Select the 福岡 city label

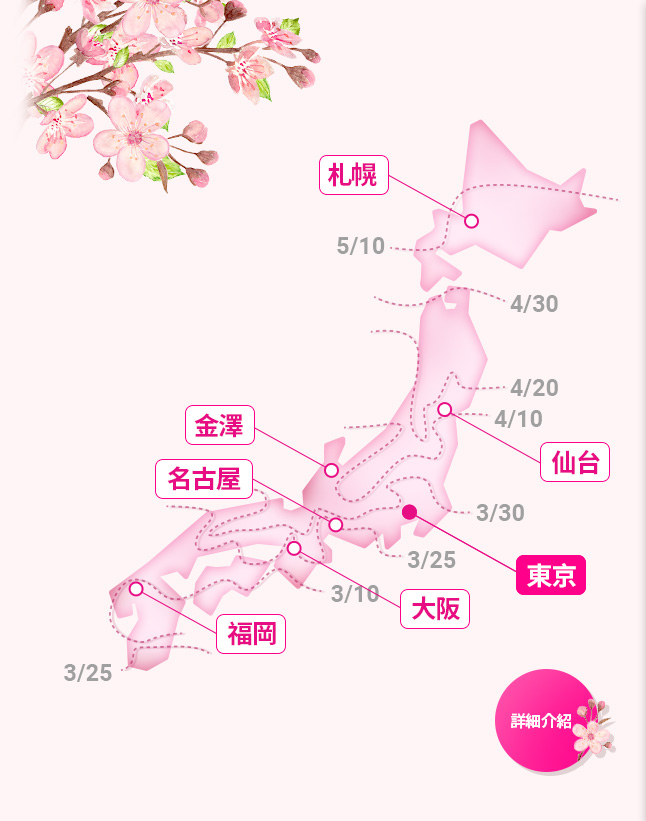pyautogui.click(x=251, y=634)
